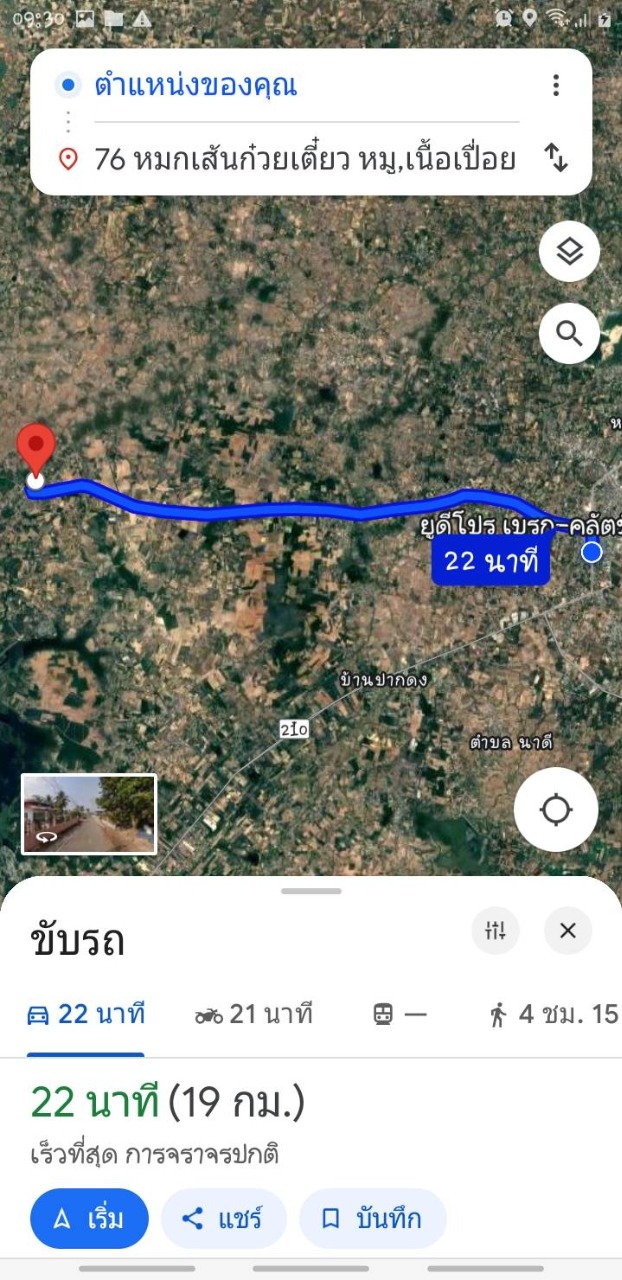The height and width of the screenshot is (1280, 622).
Task: Search along the route
Action: 569,333
